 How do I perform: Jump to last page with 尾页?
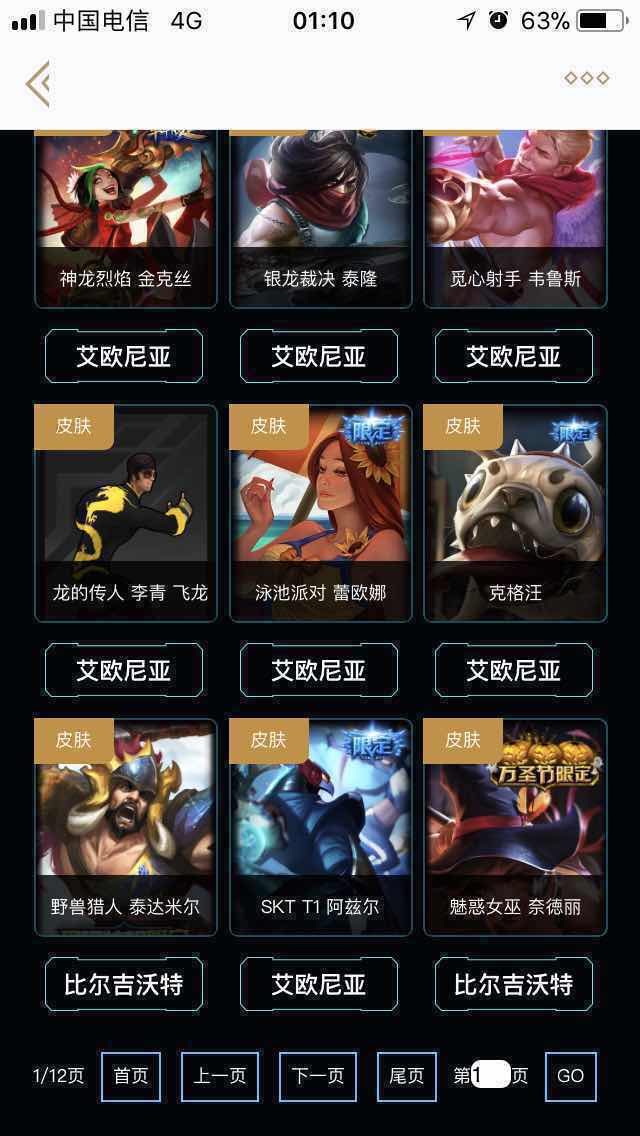click(407, 1076)
